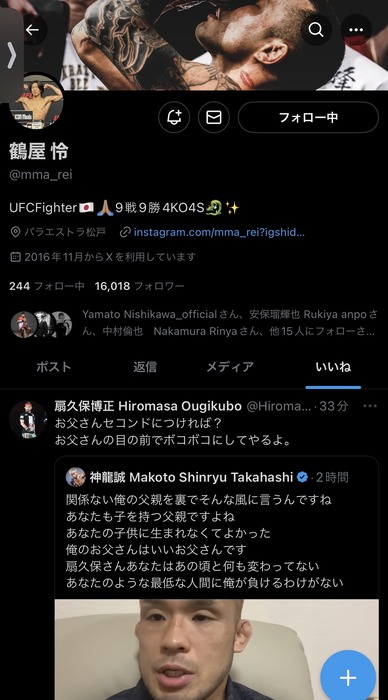Open Hiromasa Ougikubo's avatar

28,419
